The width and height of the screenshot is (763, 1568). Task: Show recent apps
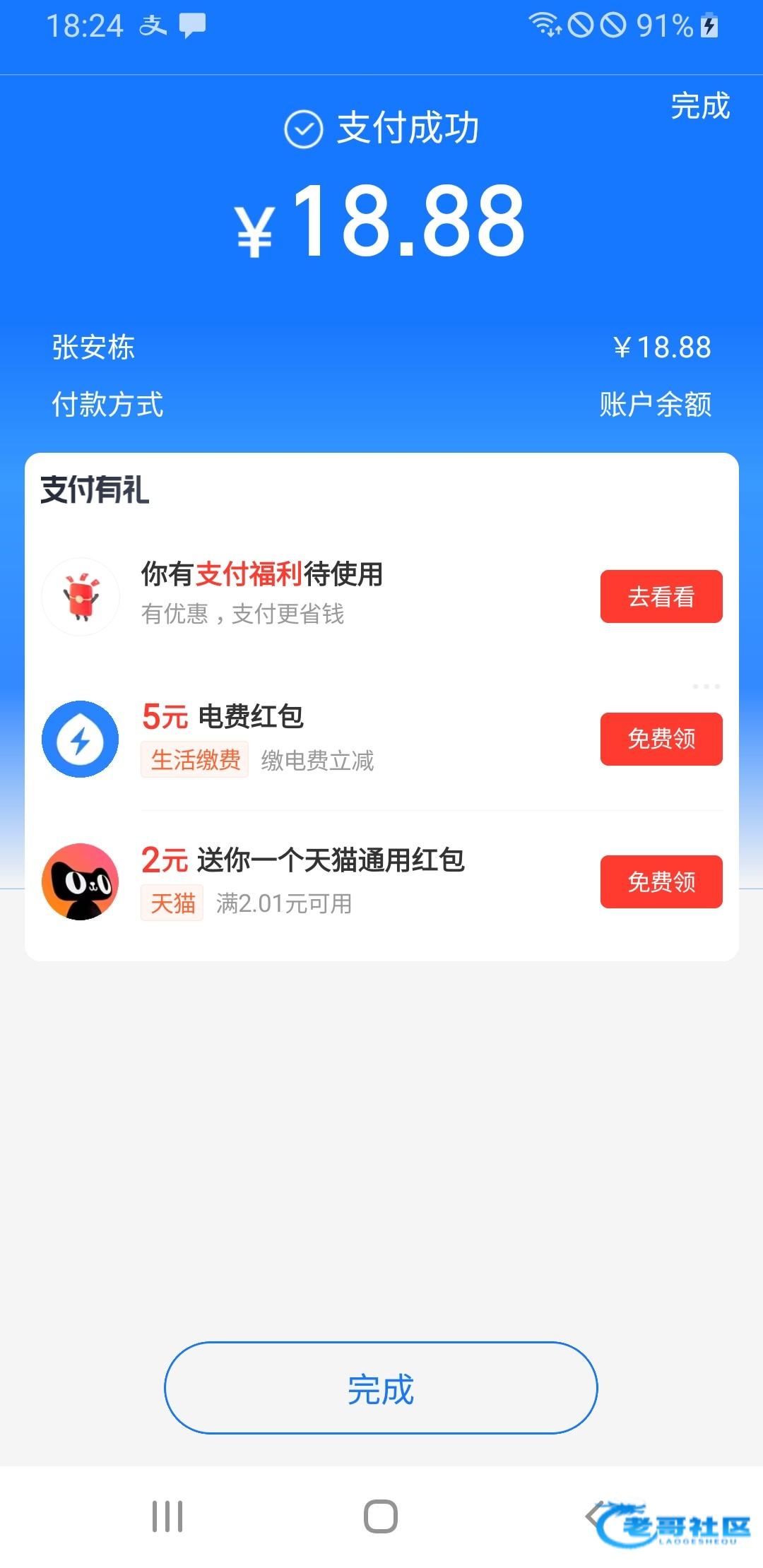(x=167, y=1516)
